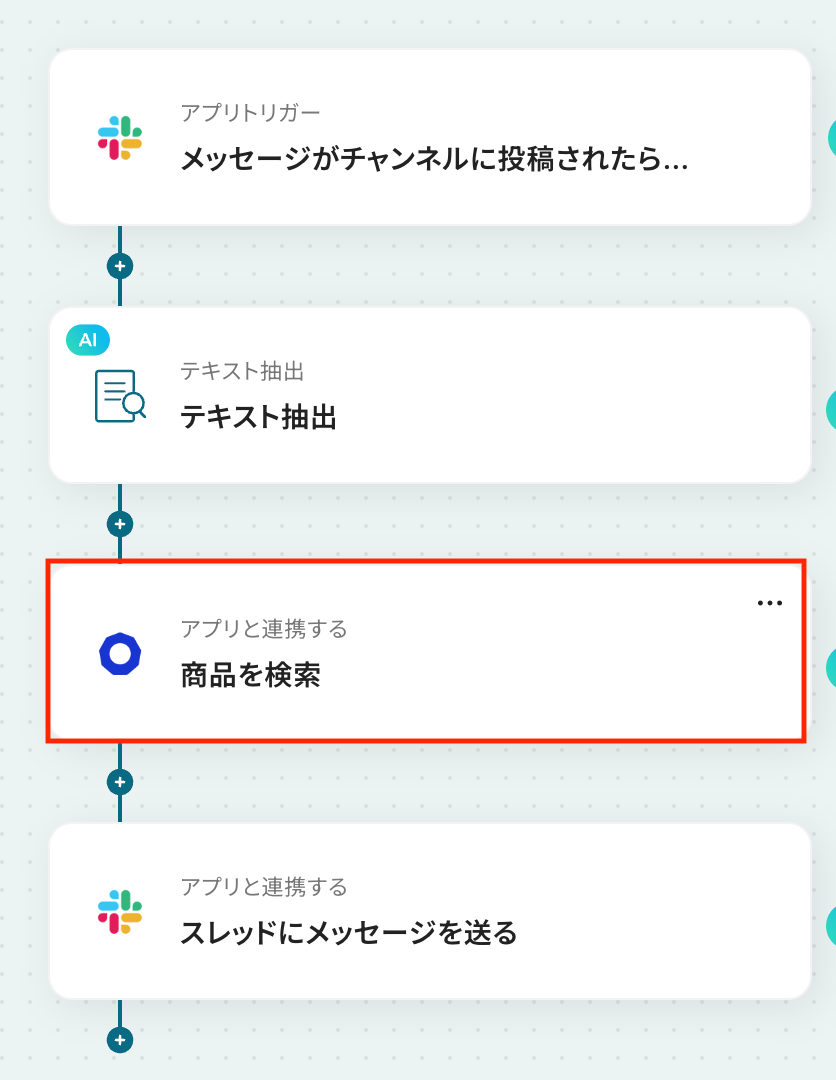Open the 商品を検索 step card

click(430, 653)
